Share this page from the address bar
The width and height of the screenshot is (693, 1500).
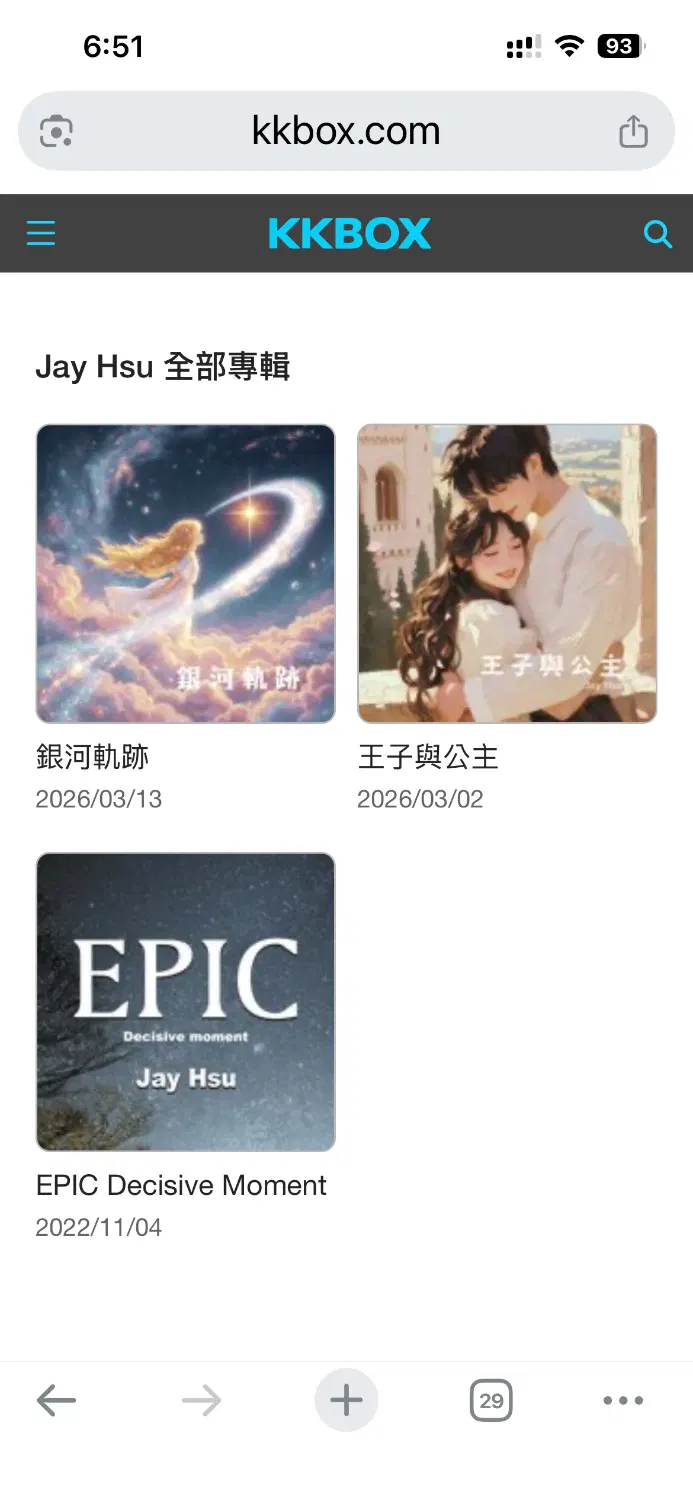pos(633,131)
